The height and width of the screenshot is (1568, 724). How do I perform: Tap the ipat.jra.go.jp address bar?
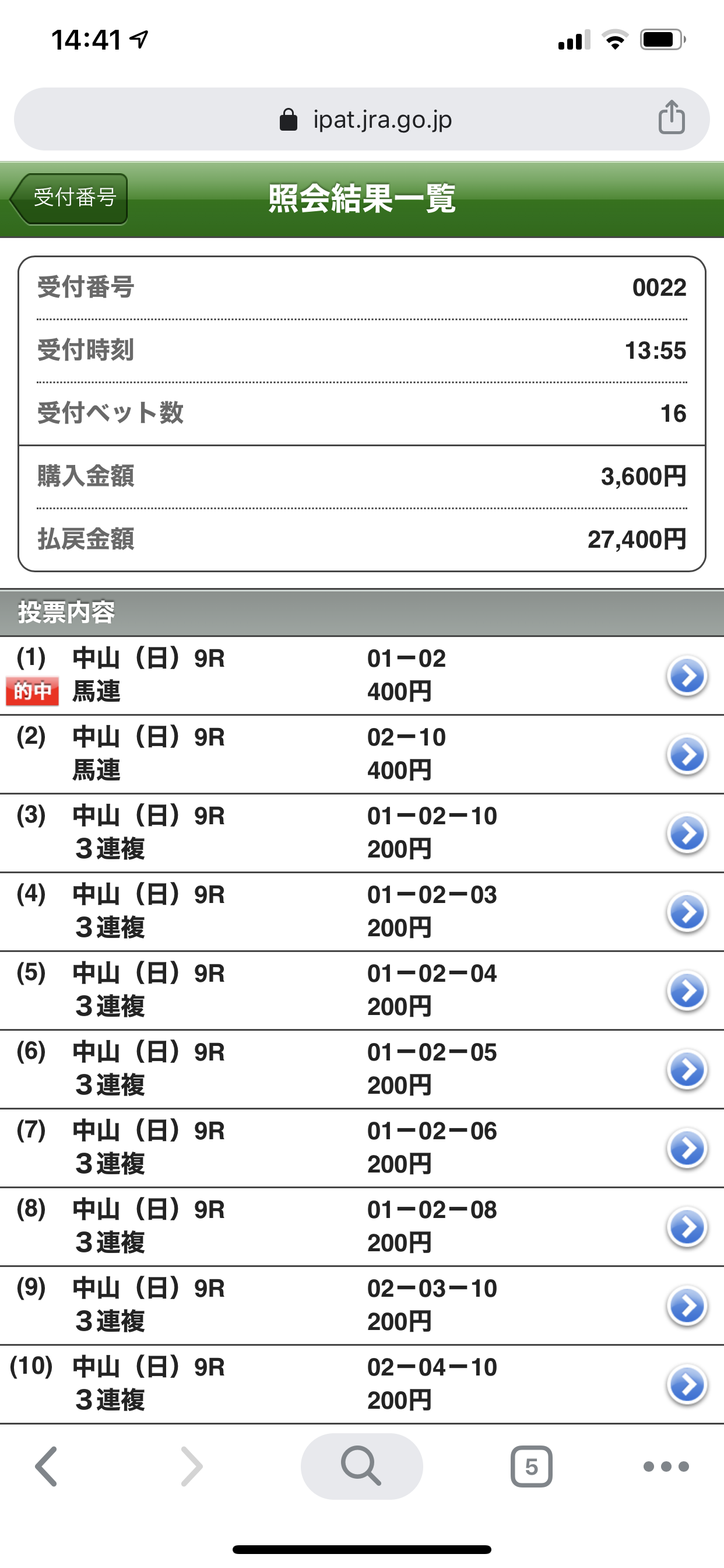pyautogui.click(x=361, y=120)
